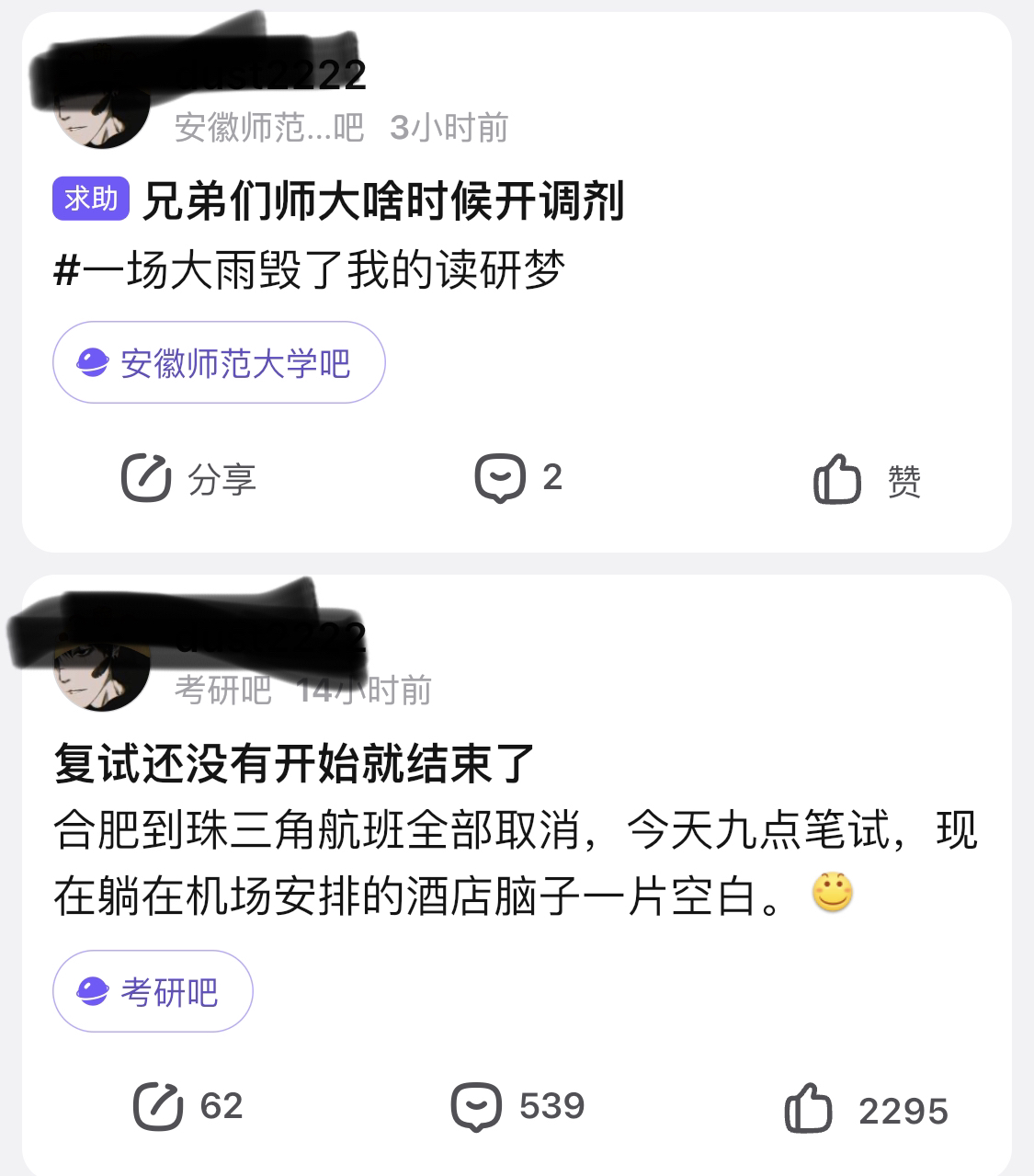
Task: Tap the #一场大雨毁了我的读研梦 hashtag
Action: tap(309, 271)
